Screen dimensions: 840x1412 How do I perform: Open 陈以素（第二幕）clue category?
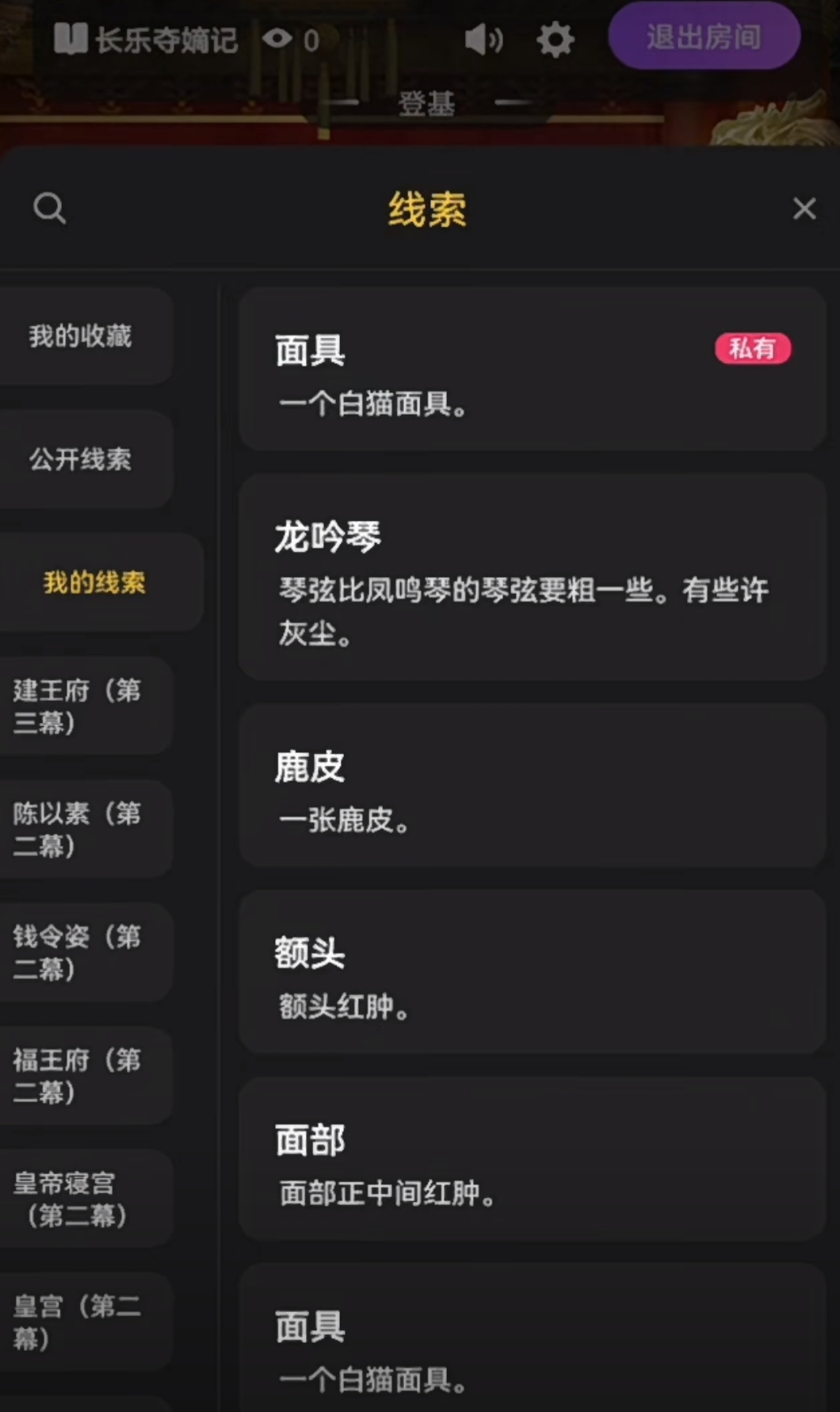click(78, 828)
